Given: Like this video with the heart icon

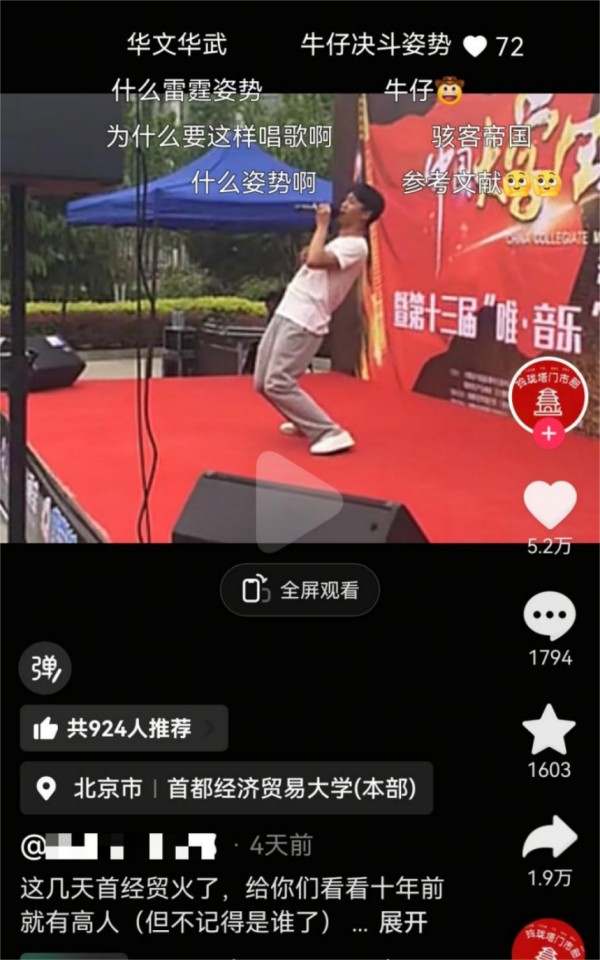Looking at the screenshot, I should tap(550, 505).
